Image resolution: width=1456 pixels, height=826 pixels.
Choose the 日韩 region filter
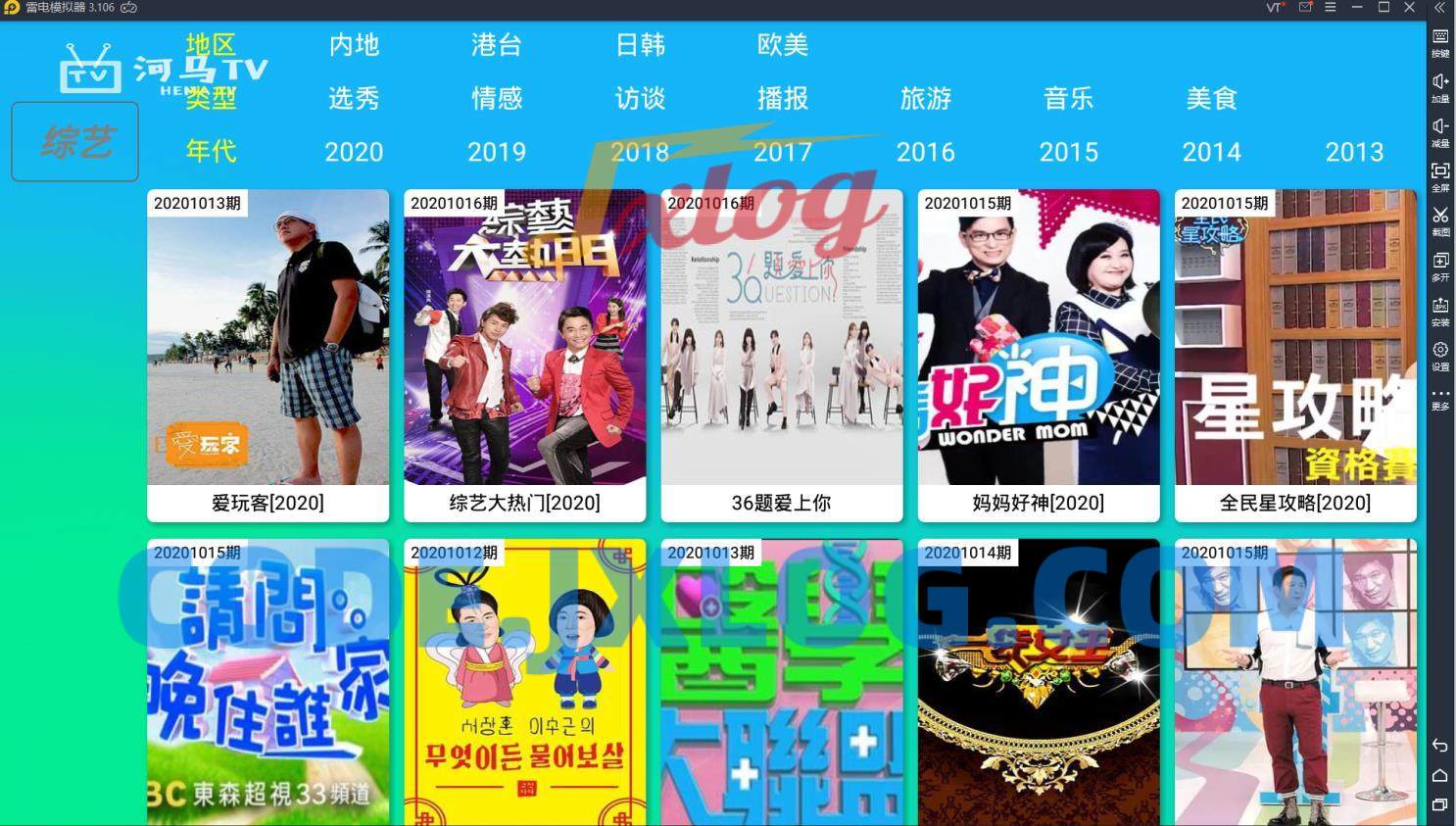click(x=640, y=45)
